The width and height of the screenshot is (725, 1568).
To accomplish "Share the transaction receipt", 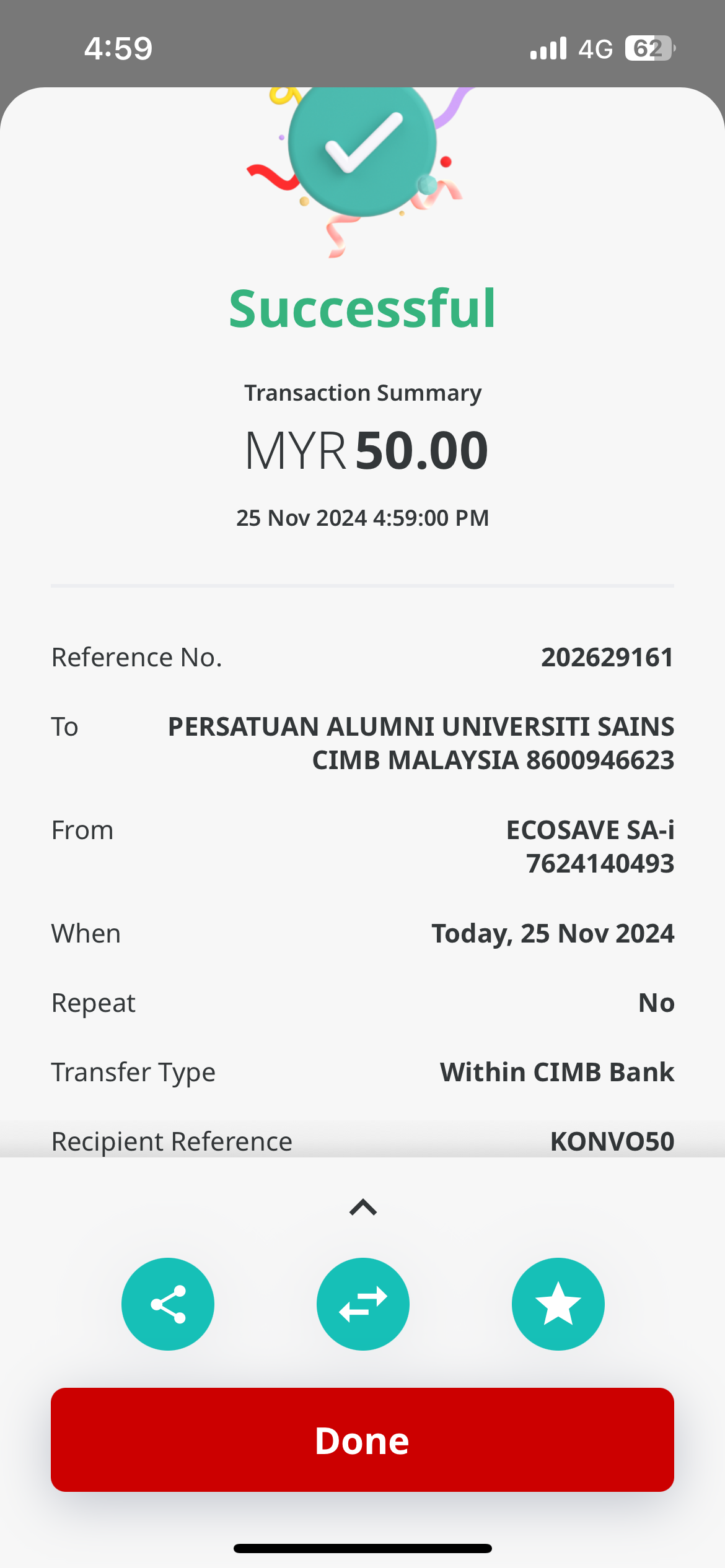I will (168, 1304).
